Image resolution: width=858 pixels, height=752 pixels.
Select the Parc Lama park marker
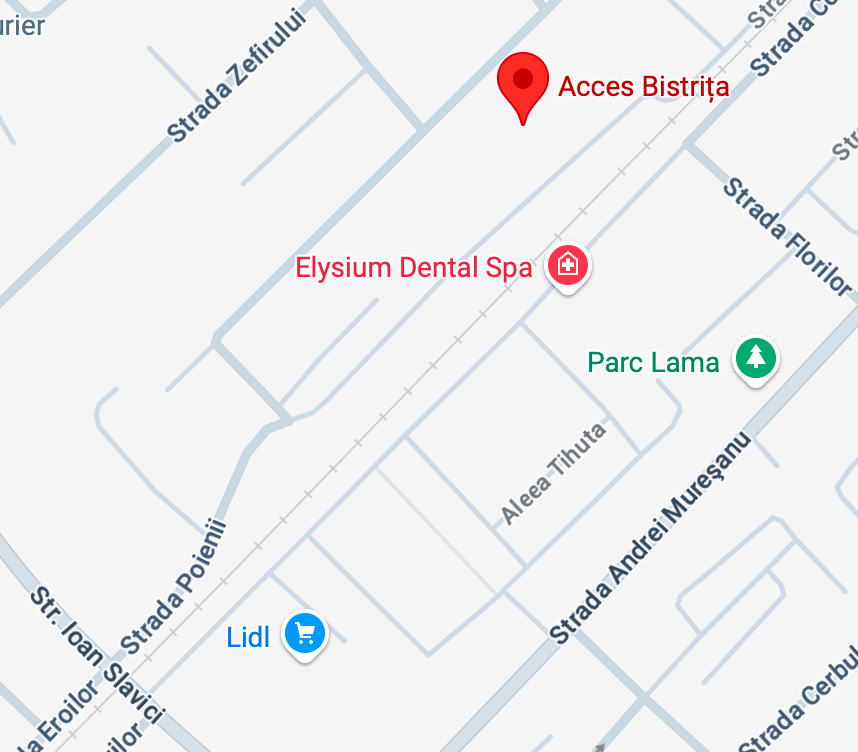pyautogui.click(x=756, y=358)
